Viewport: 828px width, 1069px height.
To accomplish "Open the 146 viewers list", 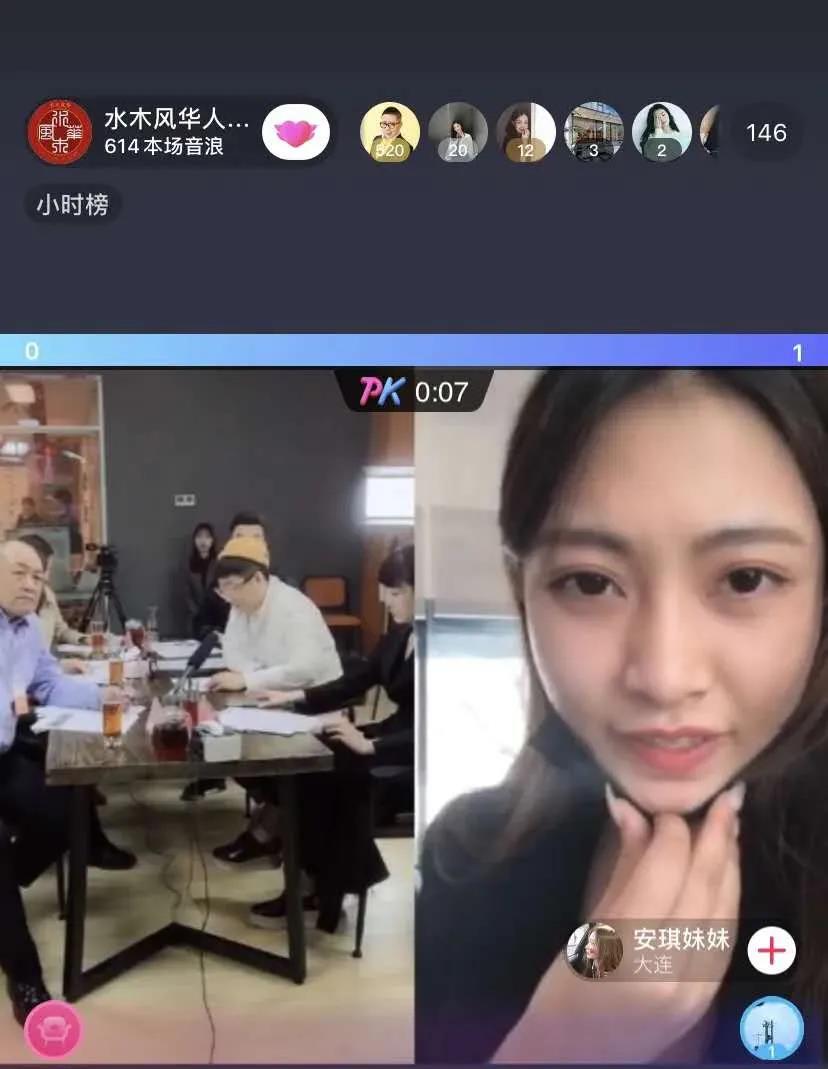I will coord(766,132).
